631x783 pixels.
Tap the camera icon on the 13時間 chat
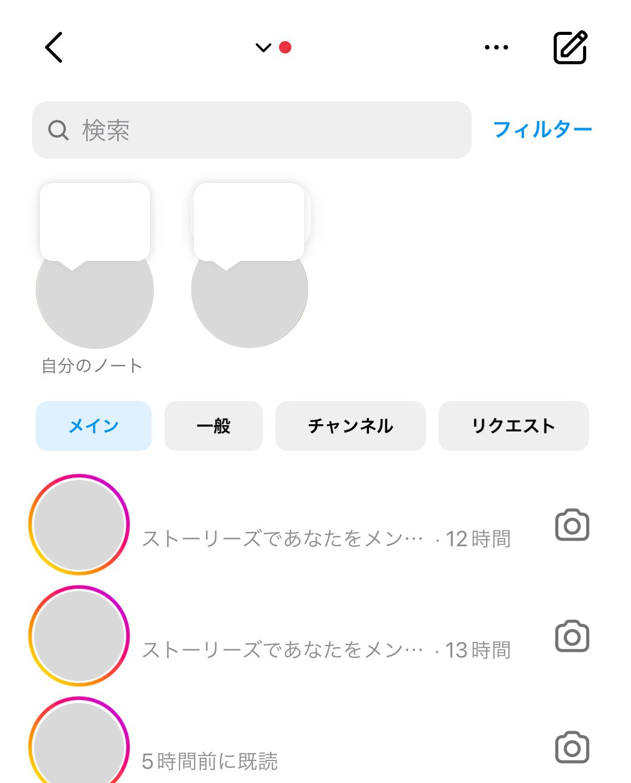point(572,636)
